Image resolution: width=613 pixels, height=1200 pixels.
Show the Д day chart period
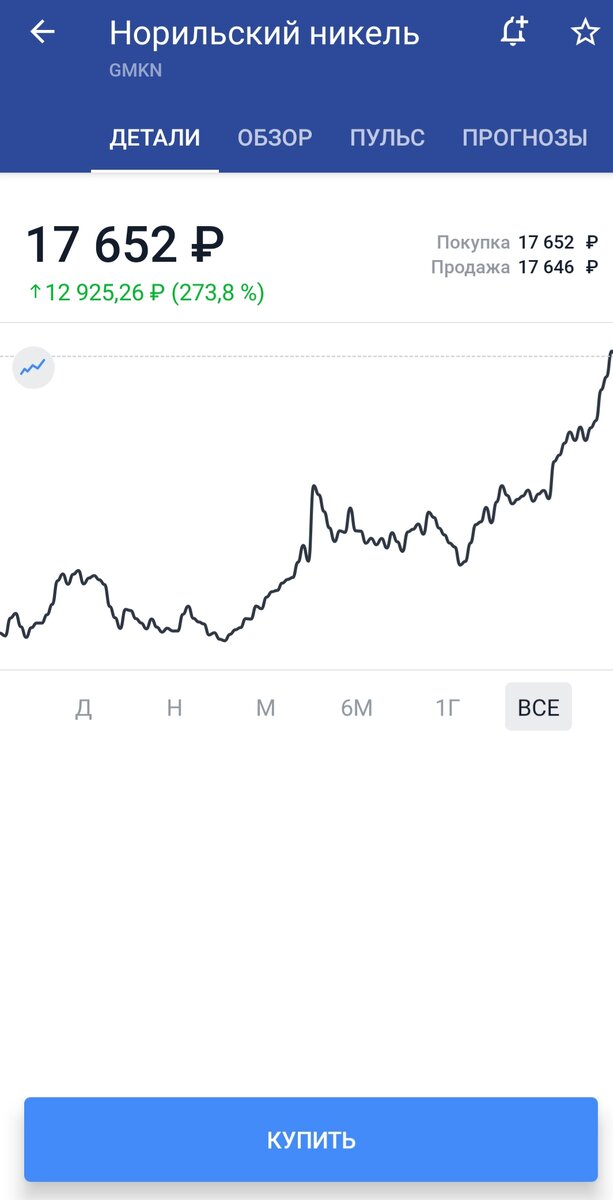click(84, 708)
